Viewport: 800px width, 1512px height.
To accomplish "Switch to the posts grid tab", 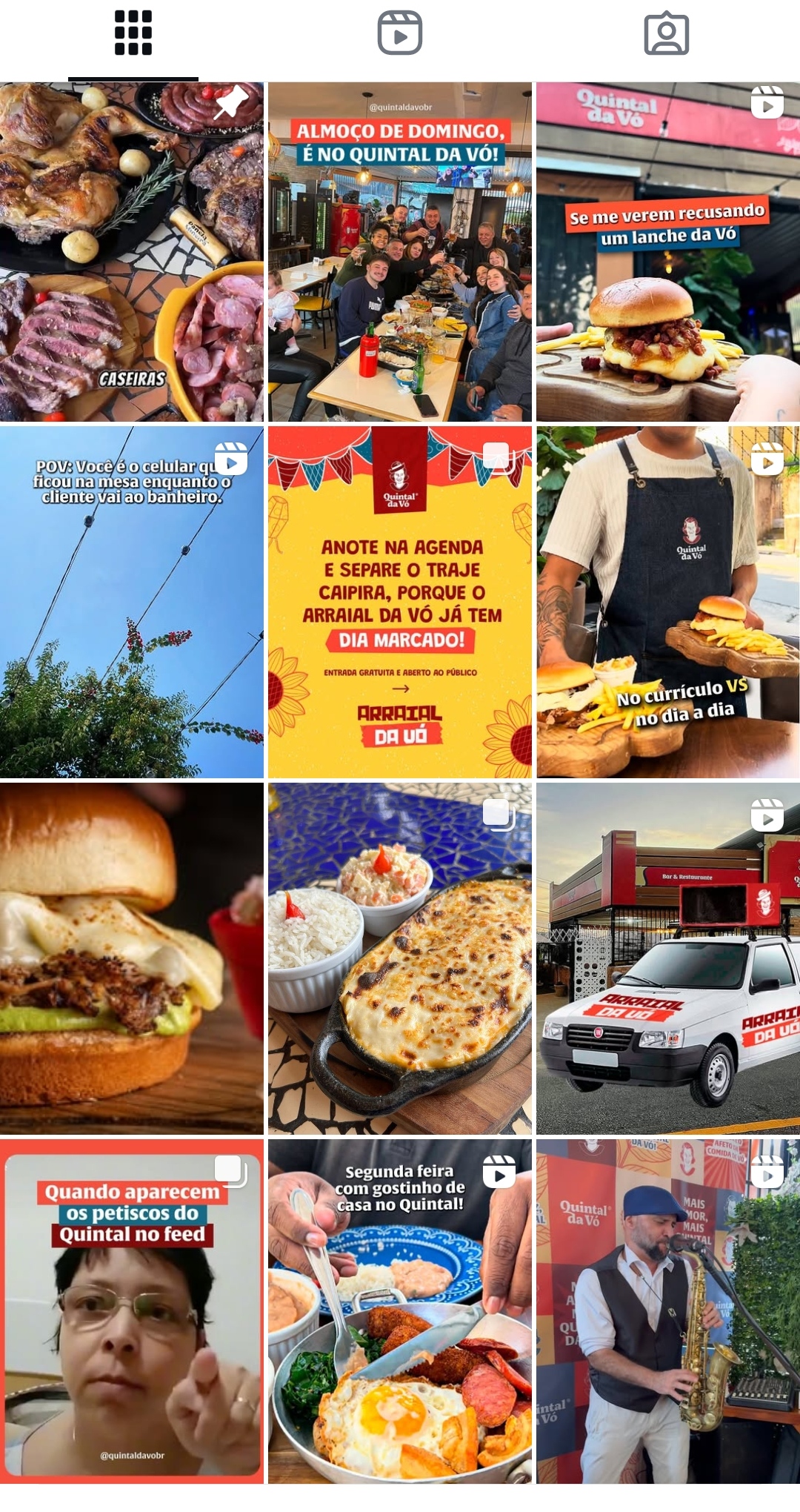I will click(133, 33).
